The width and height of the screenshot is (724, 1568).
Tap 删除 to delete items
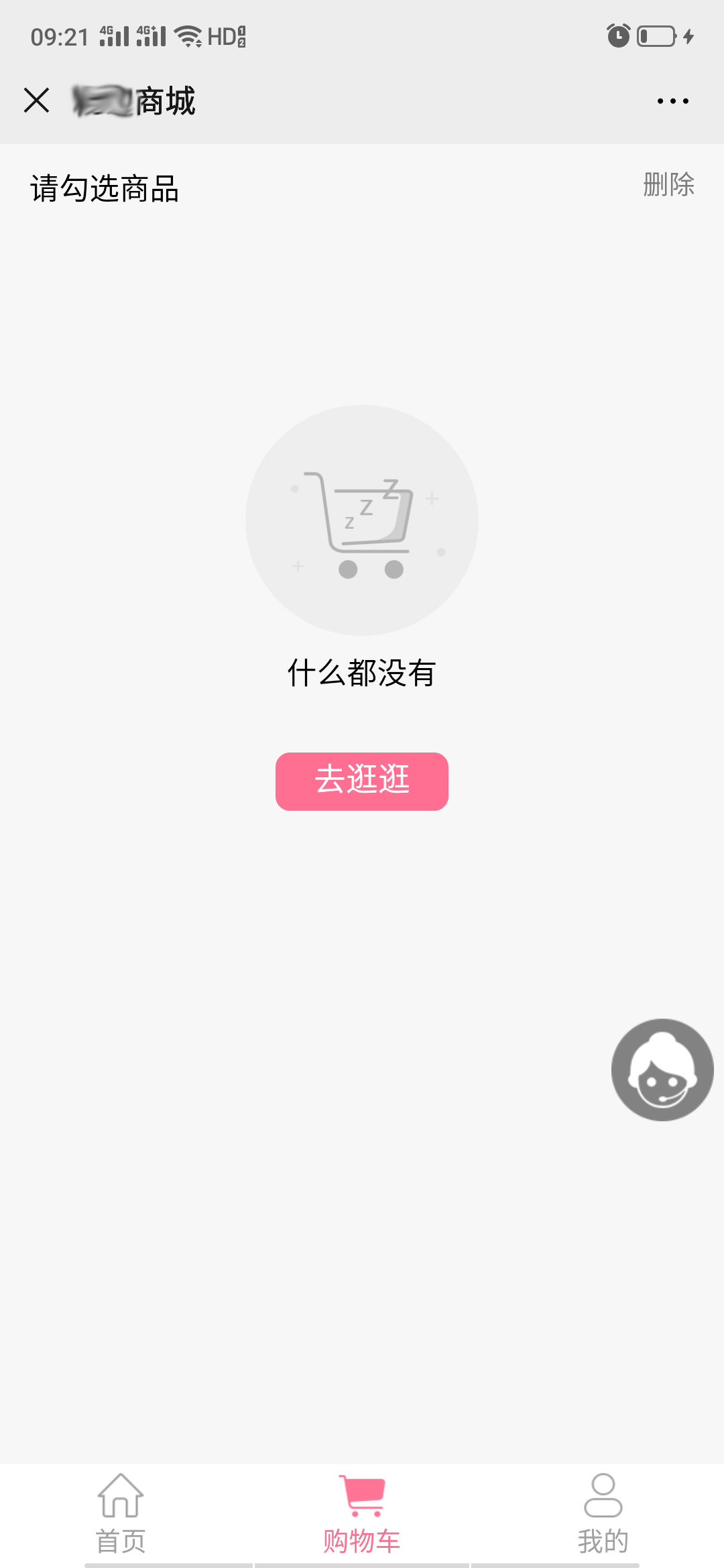[668, 184]
